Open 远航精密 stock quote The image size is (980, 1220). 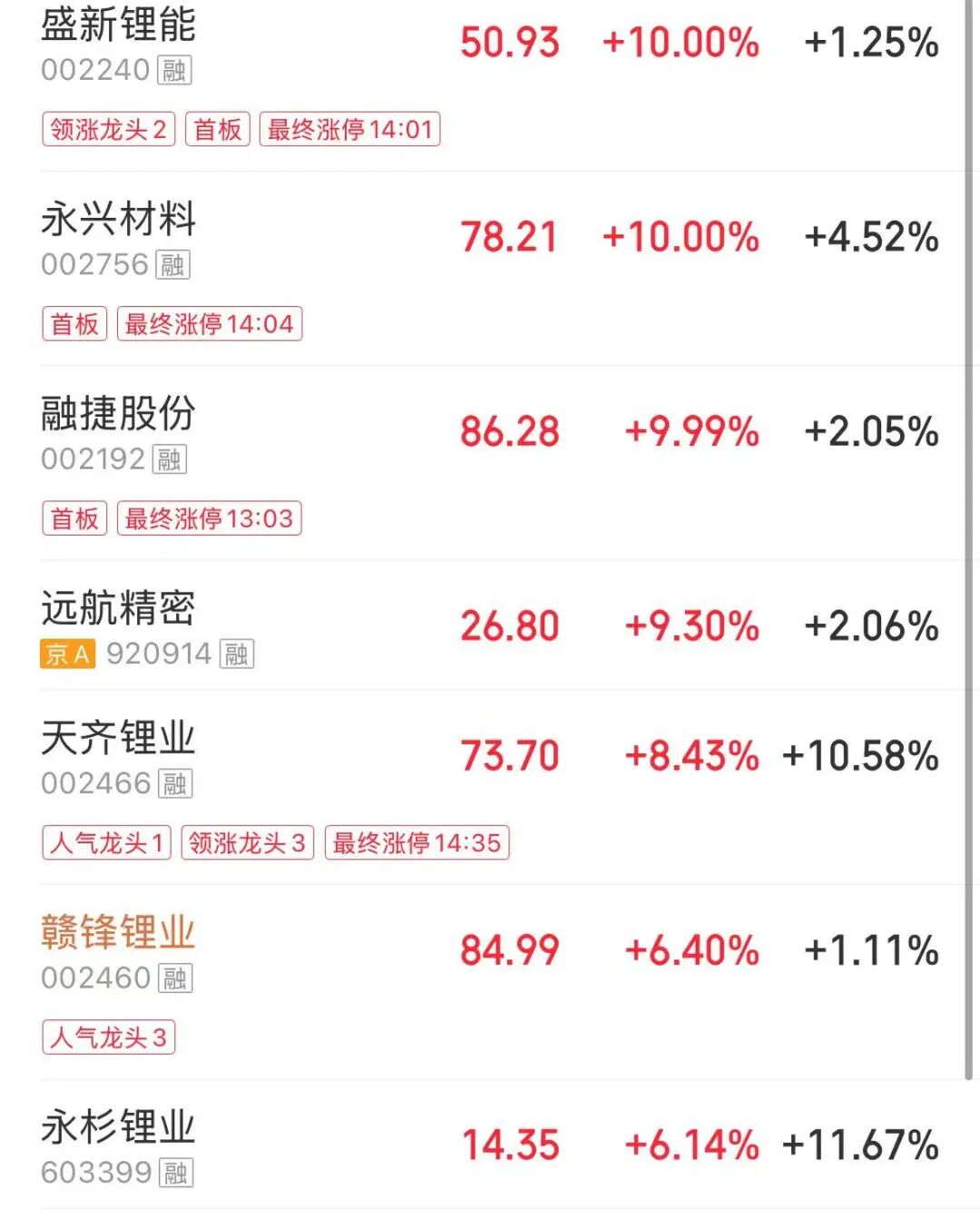pos(119,608)
